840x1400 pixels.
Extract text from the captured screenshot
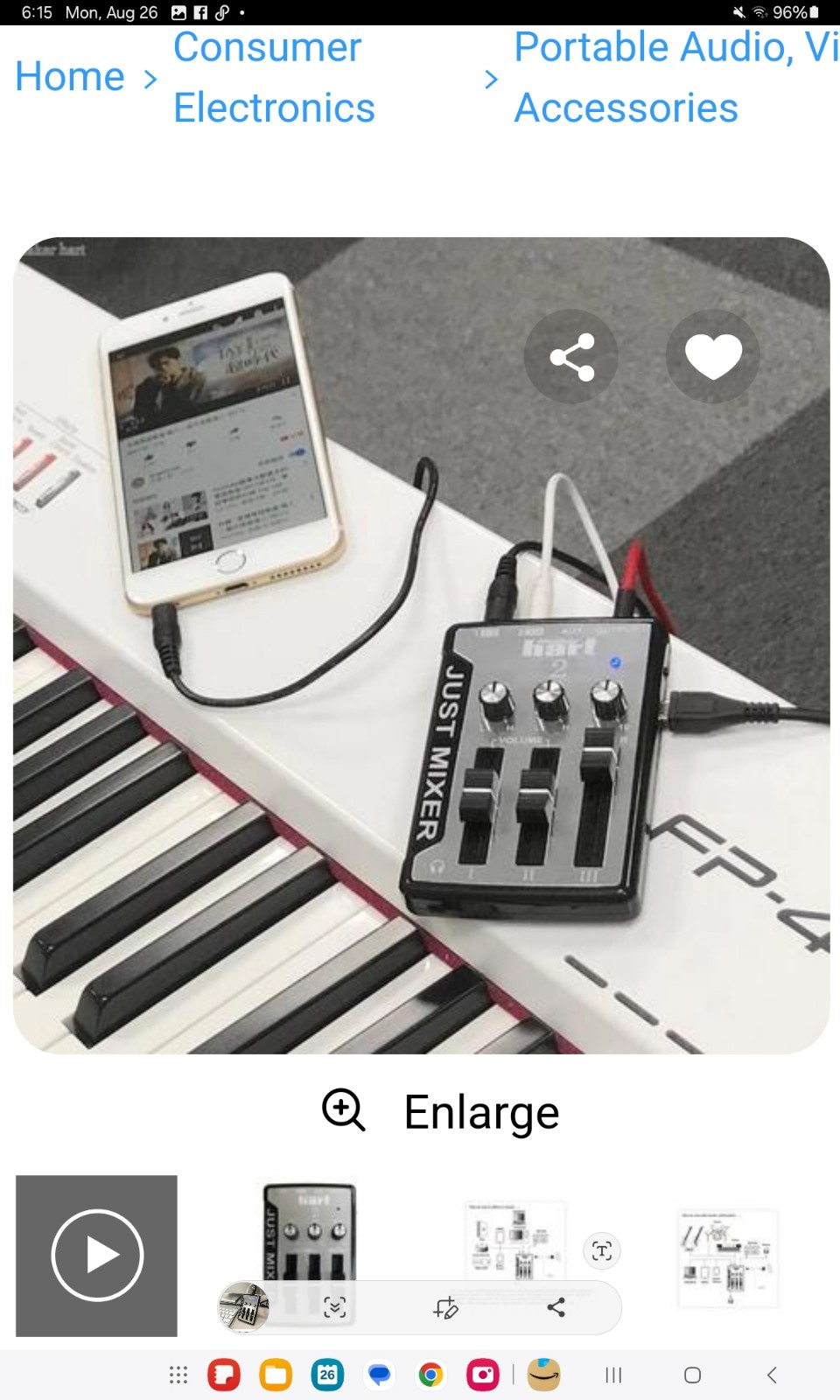tap(602, 1250)
